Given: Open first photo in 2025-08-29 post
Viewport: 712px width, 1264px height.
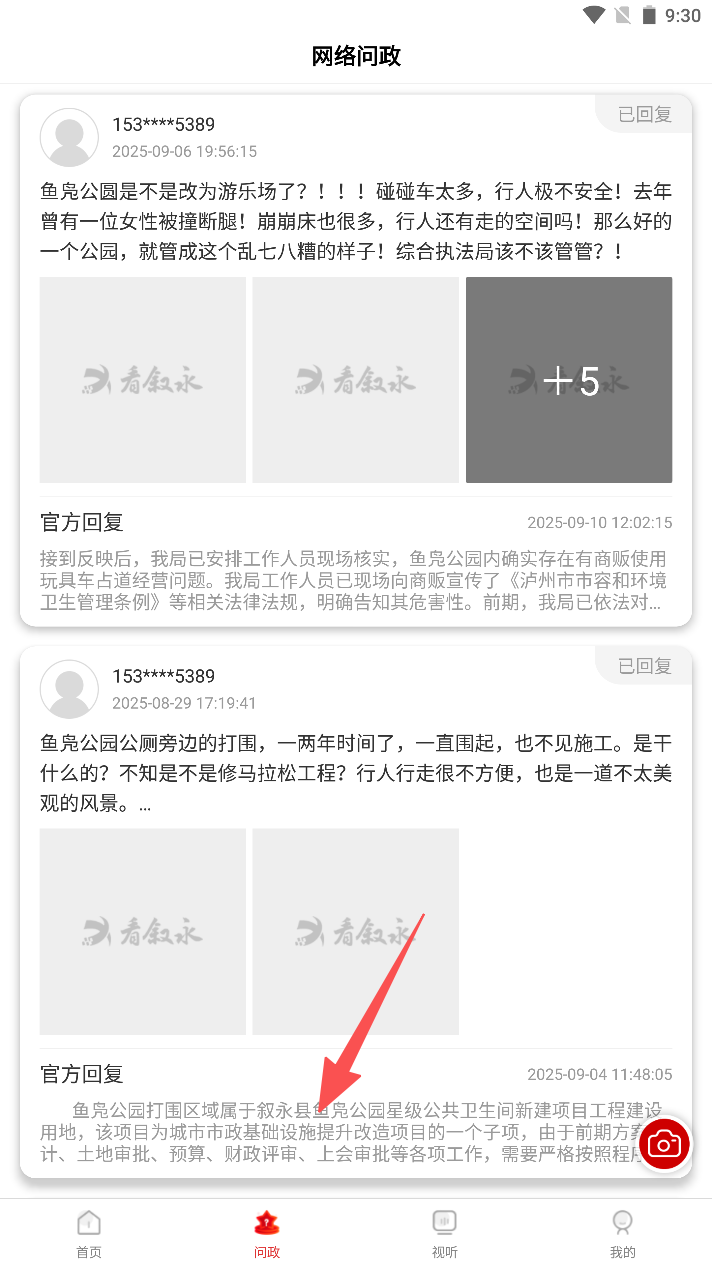Looking at the screenshot, I should click(143, 931).
